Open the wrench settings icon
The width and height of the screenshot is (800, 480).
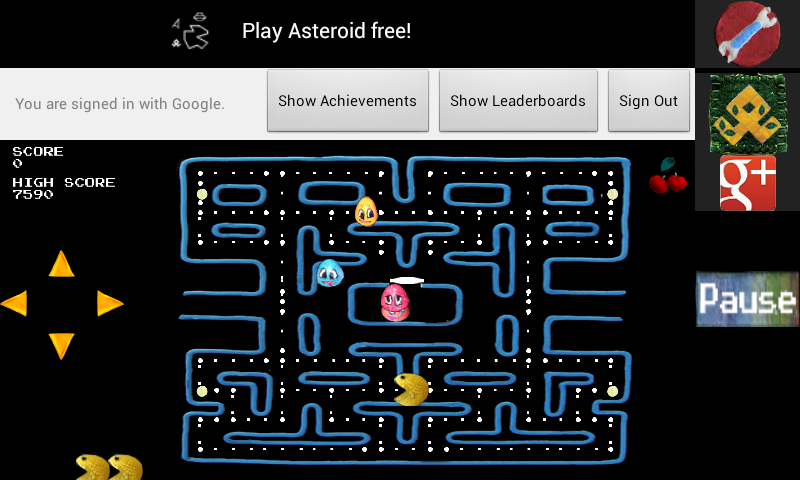point(748,33)
